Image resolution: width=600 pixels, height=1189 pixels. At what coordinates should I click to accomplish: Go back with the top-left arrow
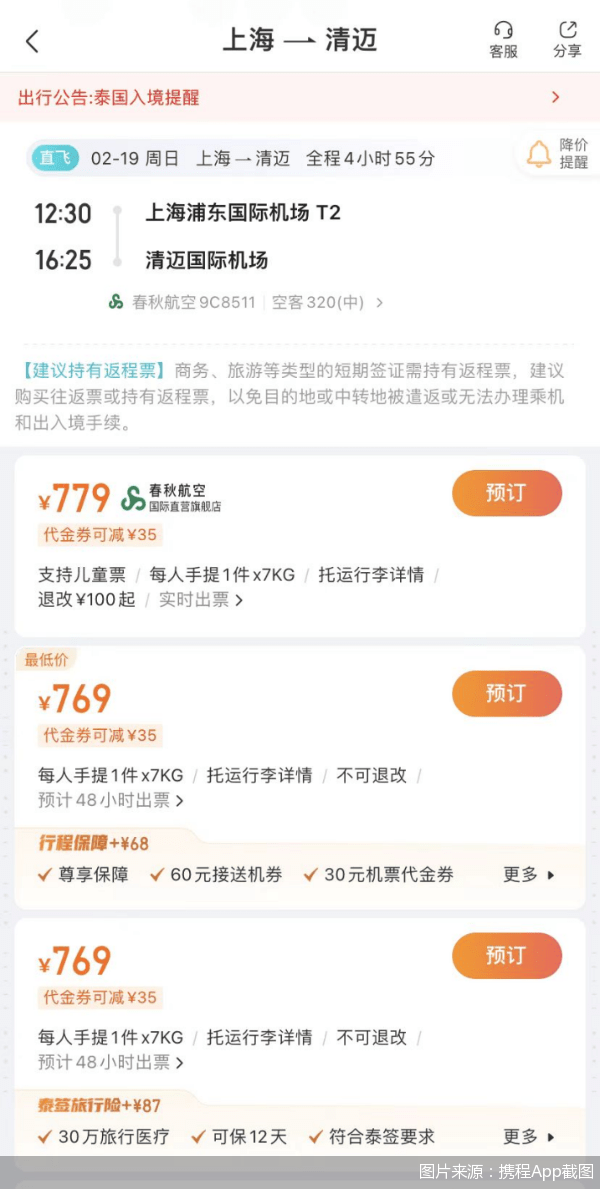pyautogui.click(x=32, y=41)
